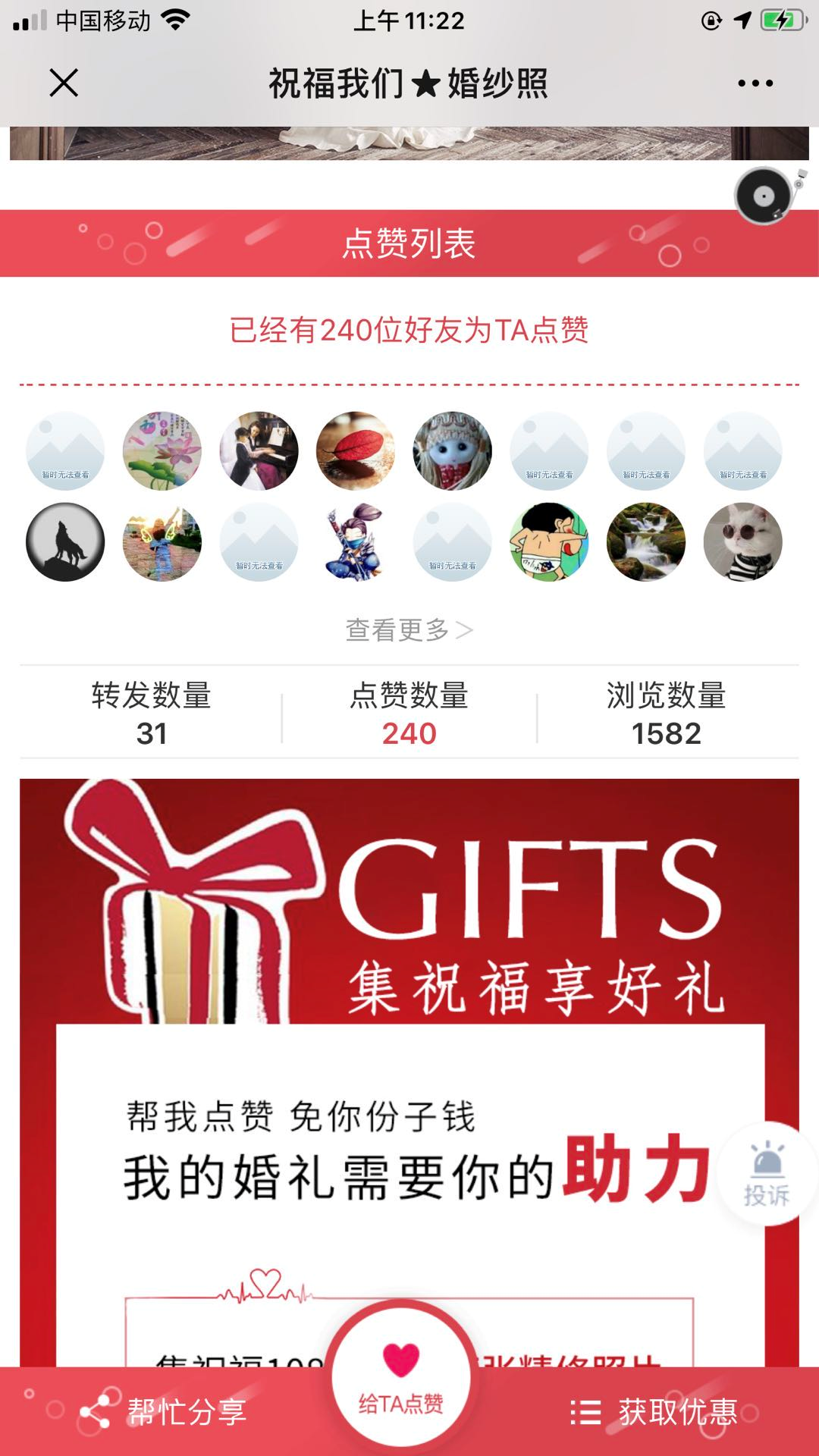Open 查看更多 to see more likers

coord(409,629)
